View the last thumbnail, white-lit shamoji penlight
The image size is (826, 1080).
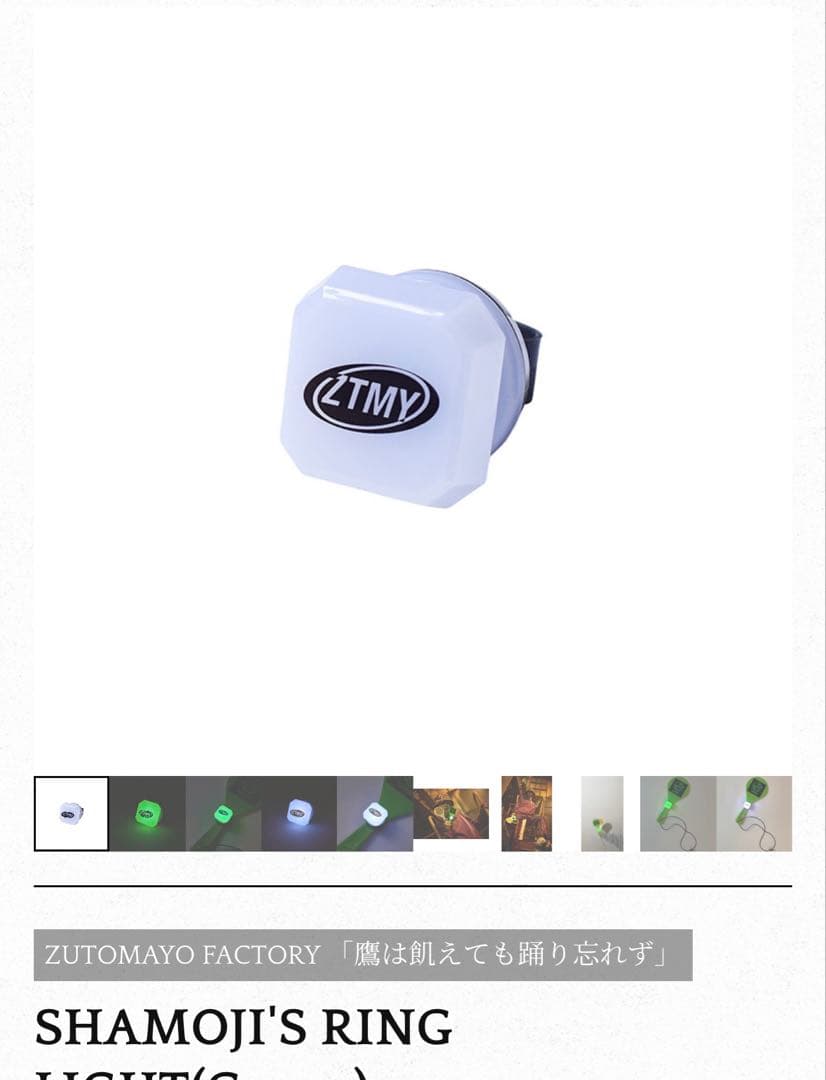click(x=754, y=813)
